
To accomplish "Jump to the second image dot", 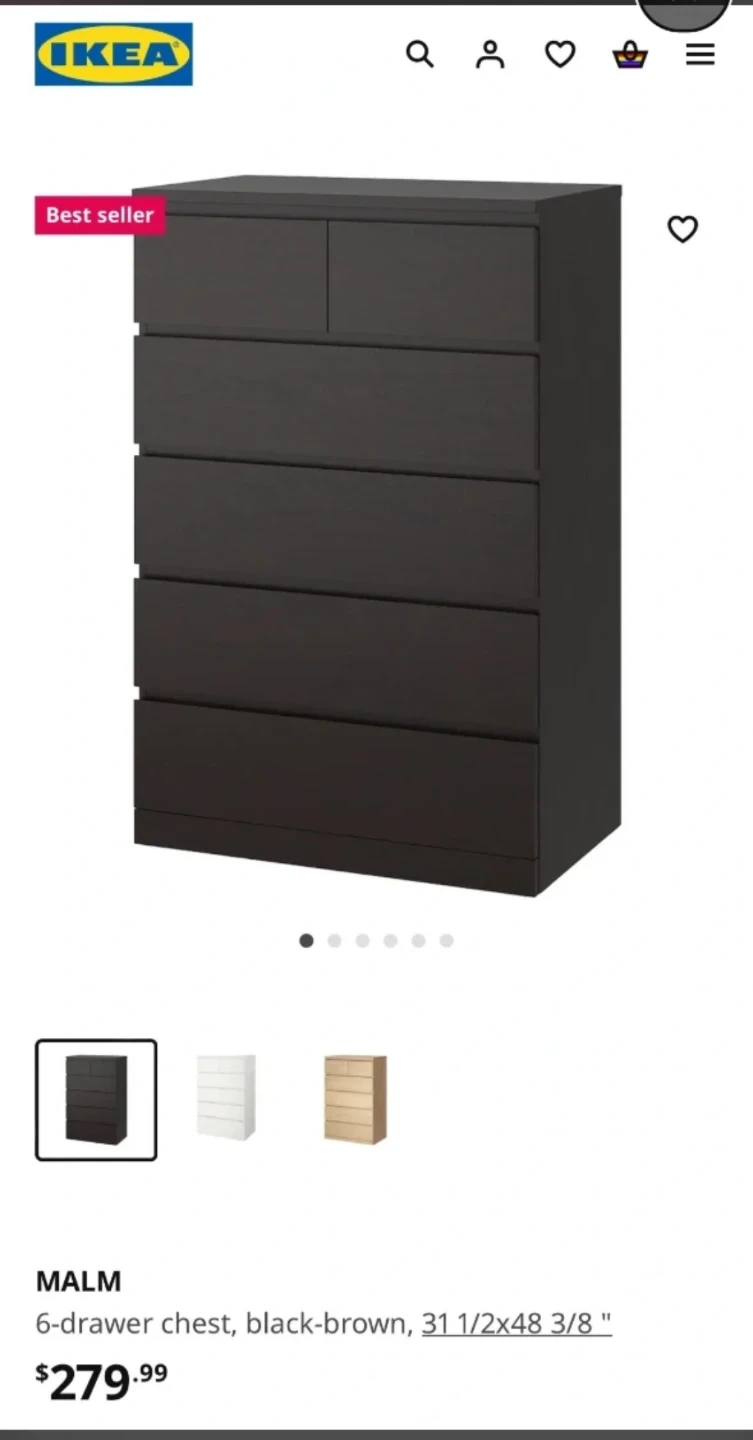I will (x=334, y=941).
